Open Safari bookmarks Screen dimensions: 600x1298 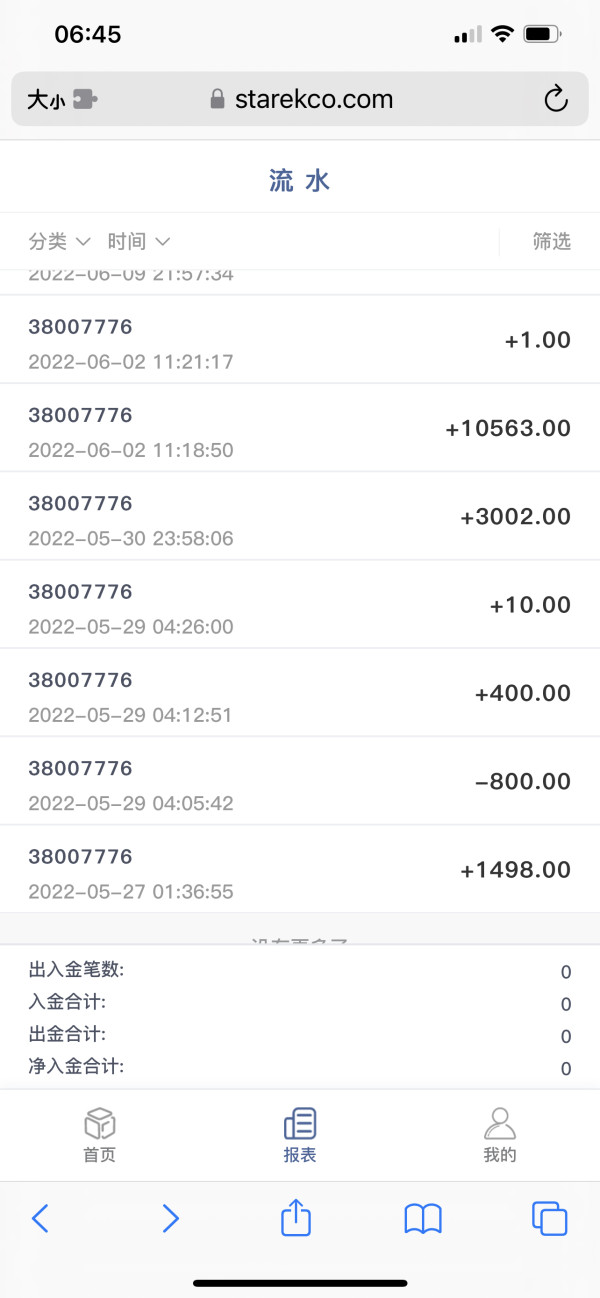[x=423, y=1218]
